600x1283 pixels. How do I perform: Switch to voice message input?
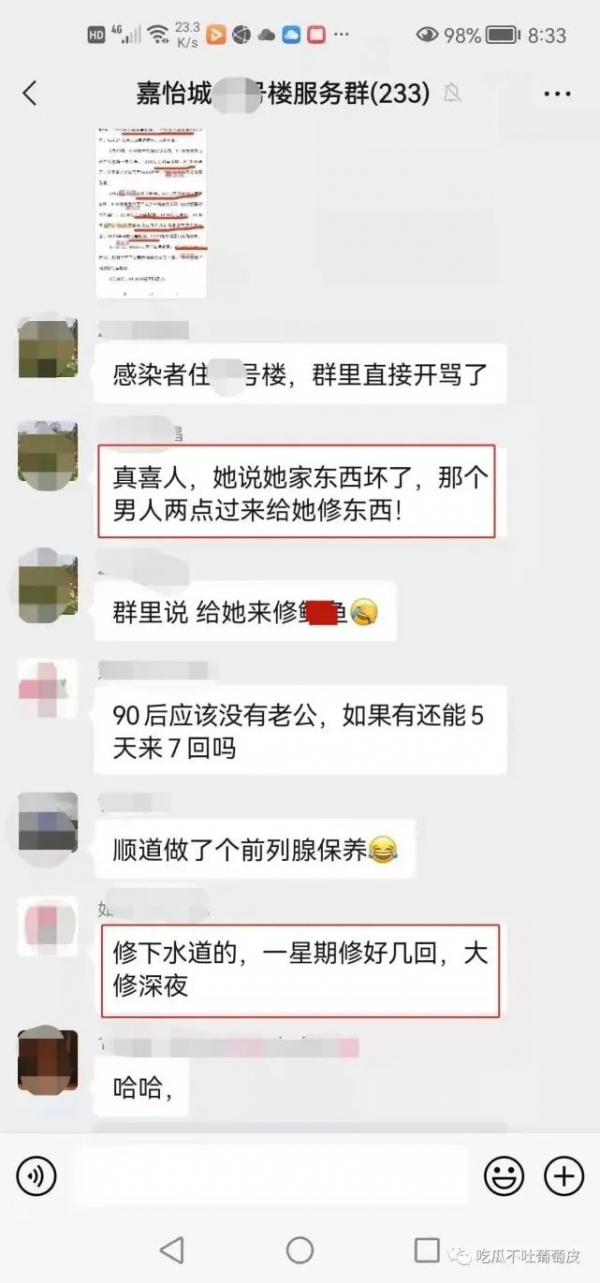click(x=37, y=1176)
